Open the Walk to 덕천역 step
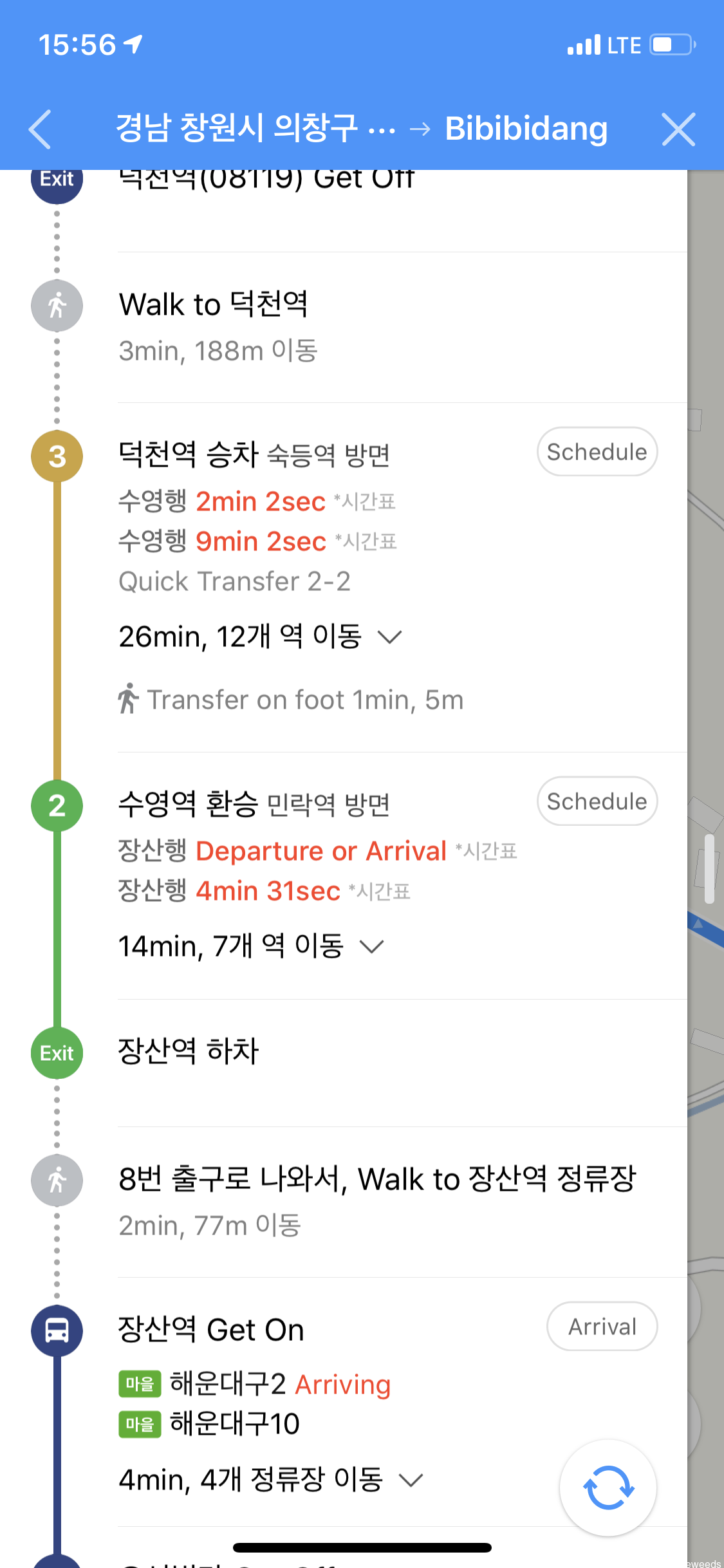The image size is (724, 1568). (x=214, y=304)
